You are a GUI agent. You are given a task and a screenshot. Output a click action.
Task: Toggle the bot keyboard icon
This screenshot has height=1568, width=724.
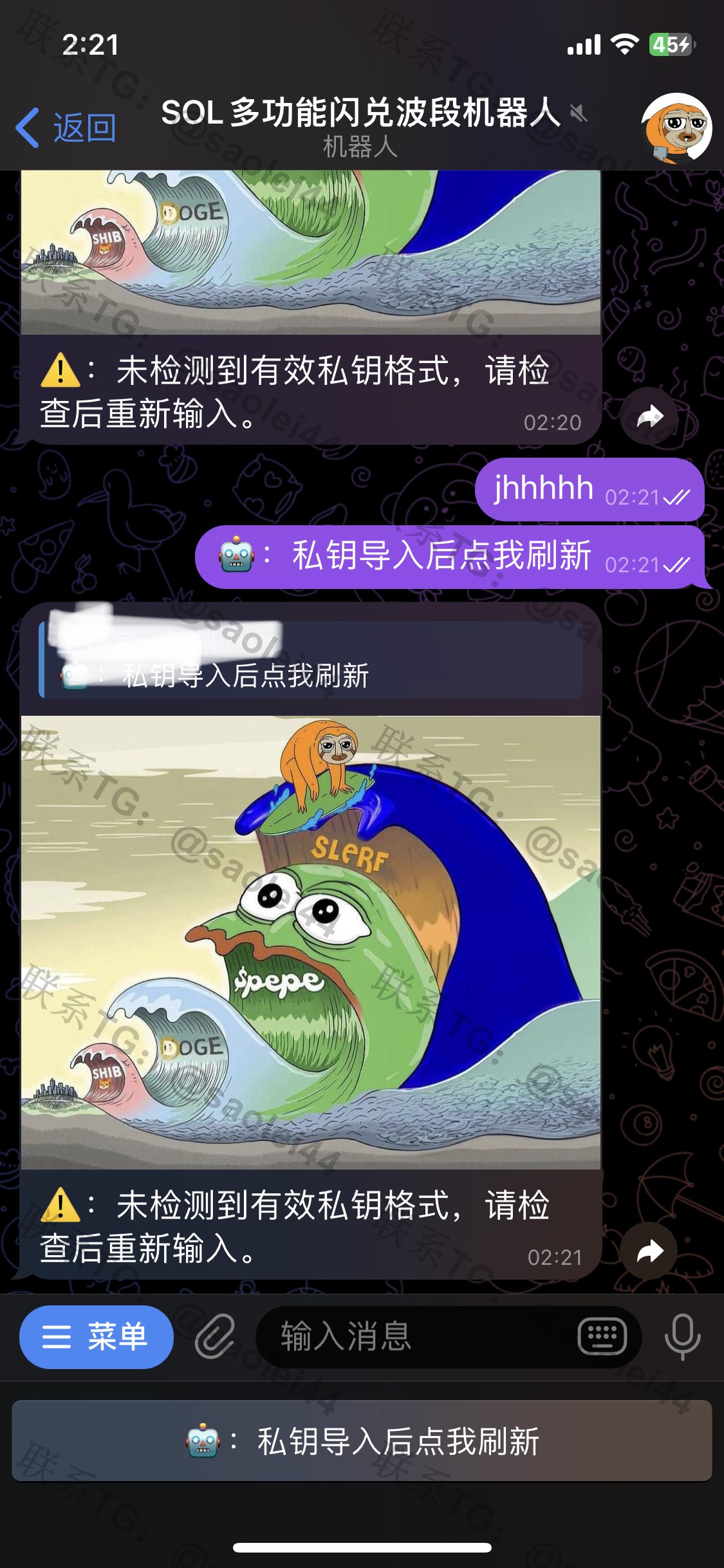tap(602, 1337)
